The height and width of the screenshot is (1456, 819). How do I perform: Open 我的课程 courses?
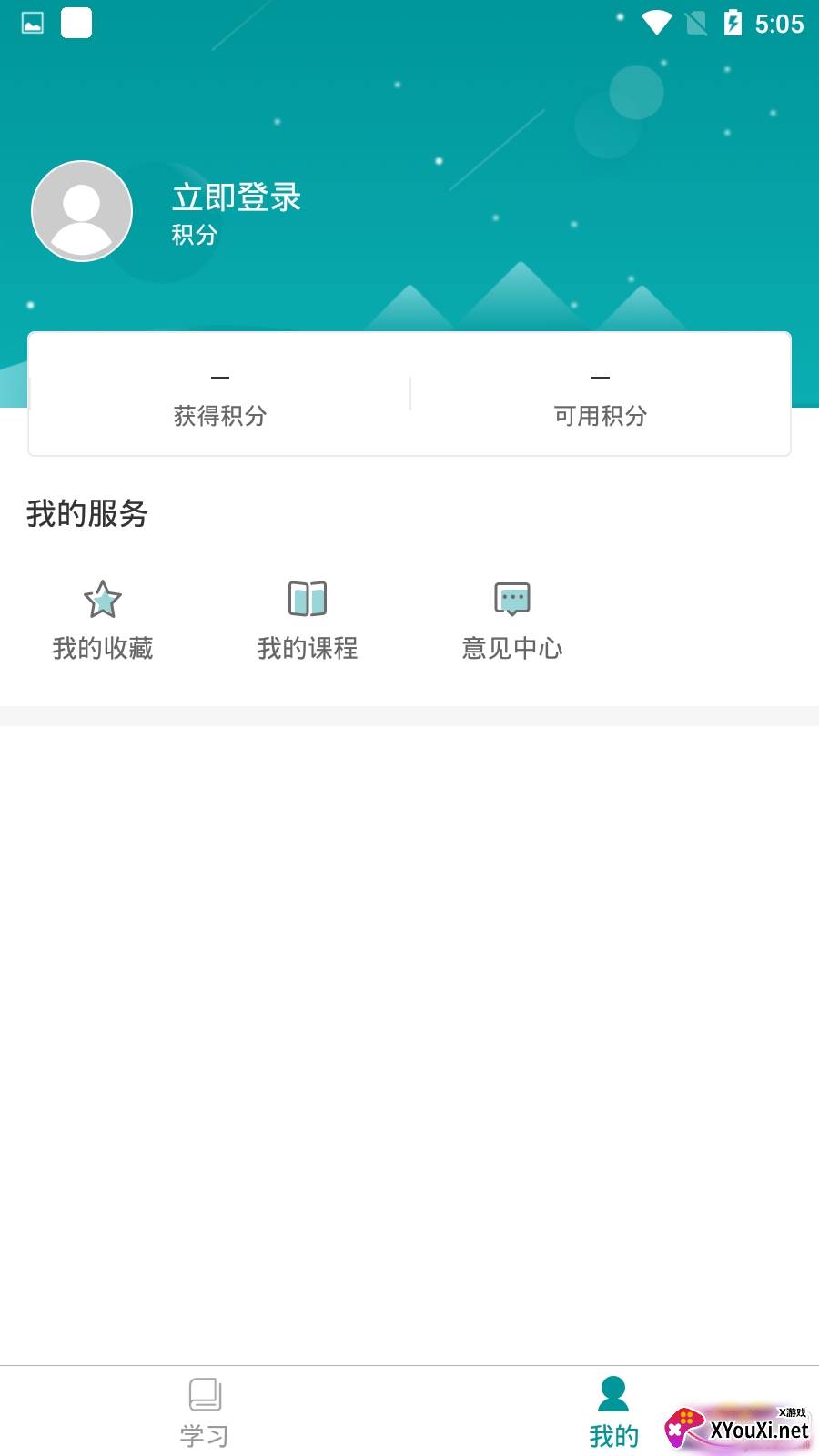coord(308,621)
